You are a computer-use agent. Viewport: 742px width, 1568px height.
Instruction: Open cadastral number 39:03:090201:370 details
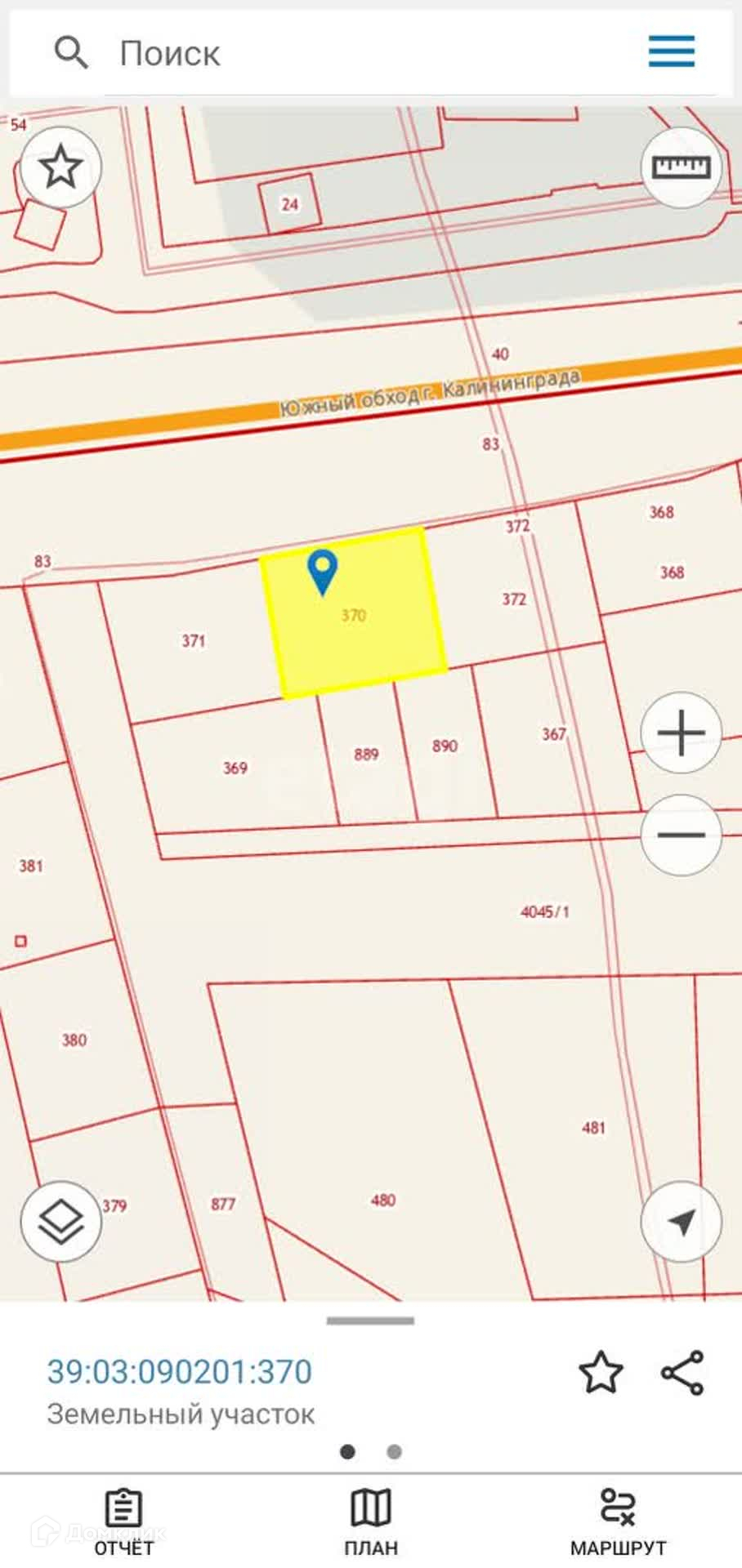pyautogui.click(x=180, y=1372)
